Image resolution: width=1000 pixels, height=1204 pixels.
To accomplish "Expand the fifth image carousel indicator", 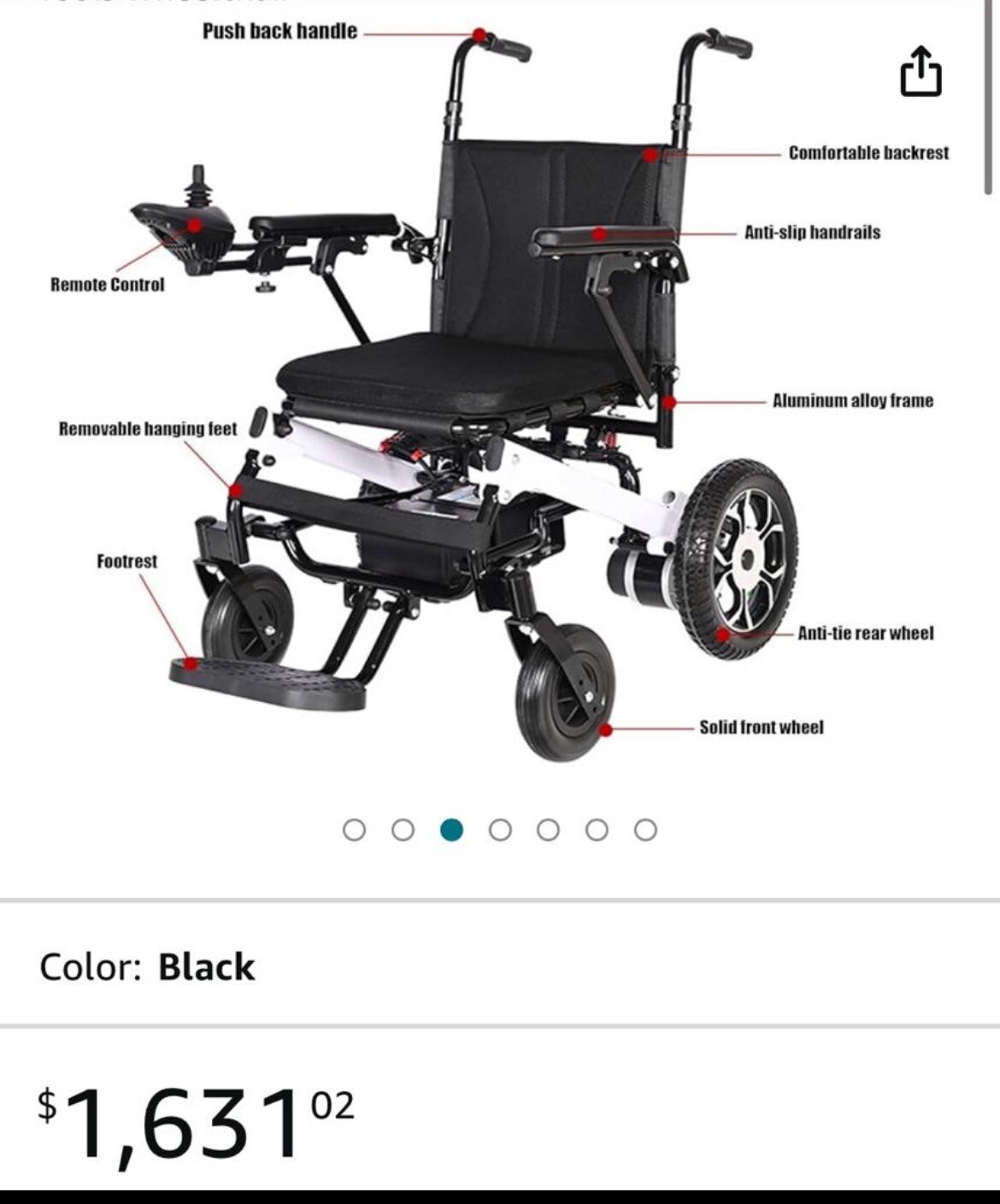I will click(x=547, y=829).
